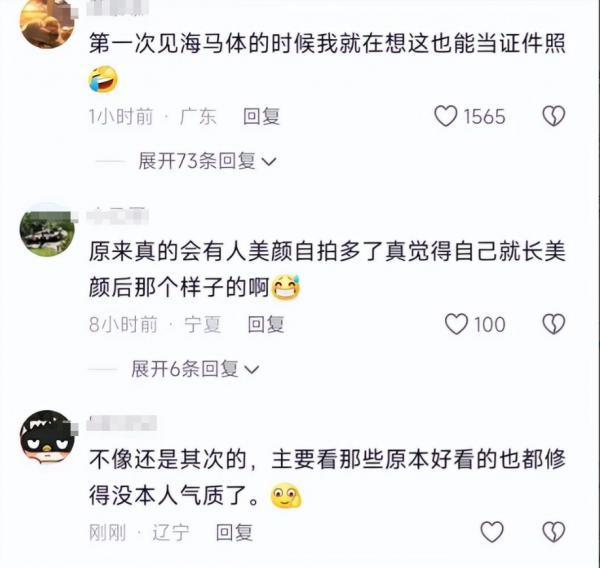The height and width of the screenshot is (568, 600).
Task: Dislike the comment from 辽宁
Action: coord(553,532)
